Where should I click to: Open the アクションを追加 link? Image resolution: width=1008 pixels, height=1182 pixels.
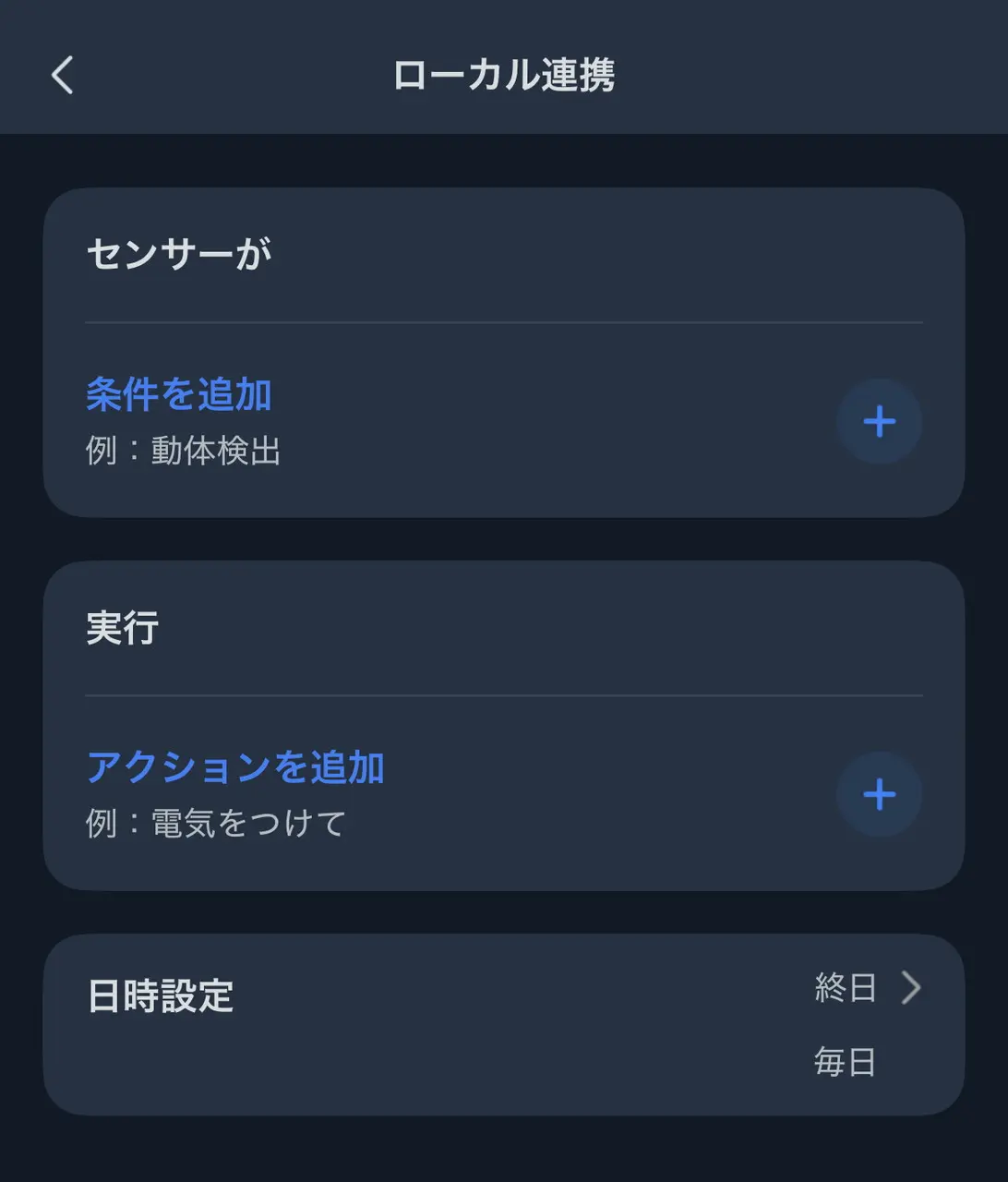(235, 766)
